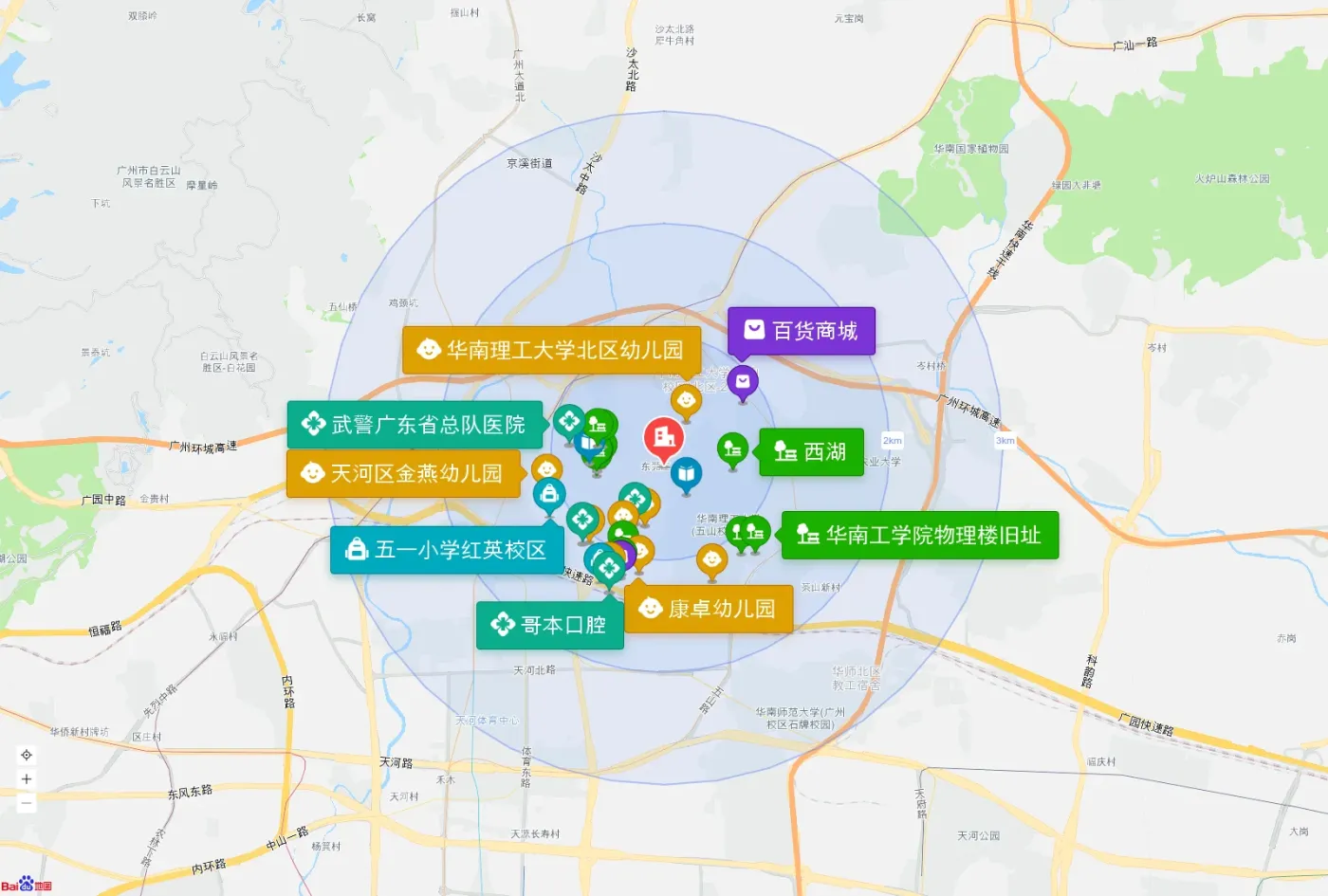Tap the purple shopping pin under 百货商城
The height and width of the screenshot is (896, 1328).
pos(743,381)
